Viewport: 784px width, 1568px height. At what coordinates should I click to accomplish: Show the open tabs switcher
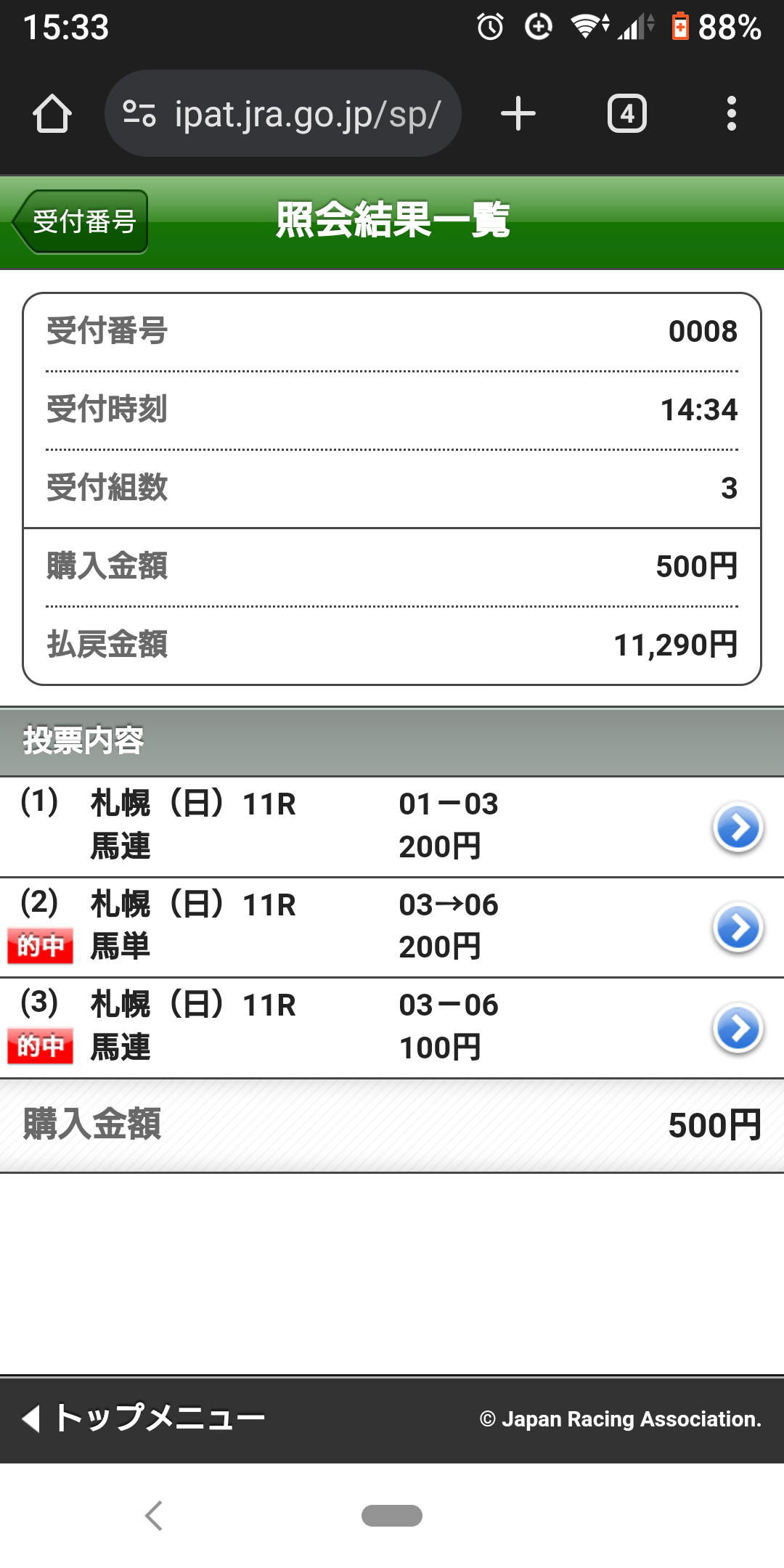[626, 114]
